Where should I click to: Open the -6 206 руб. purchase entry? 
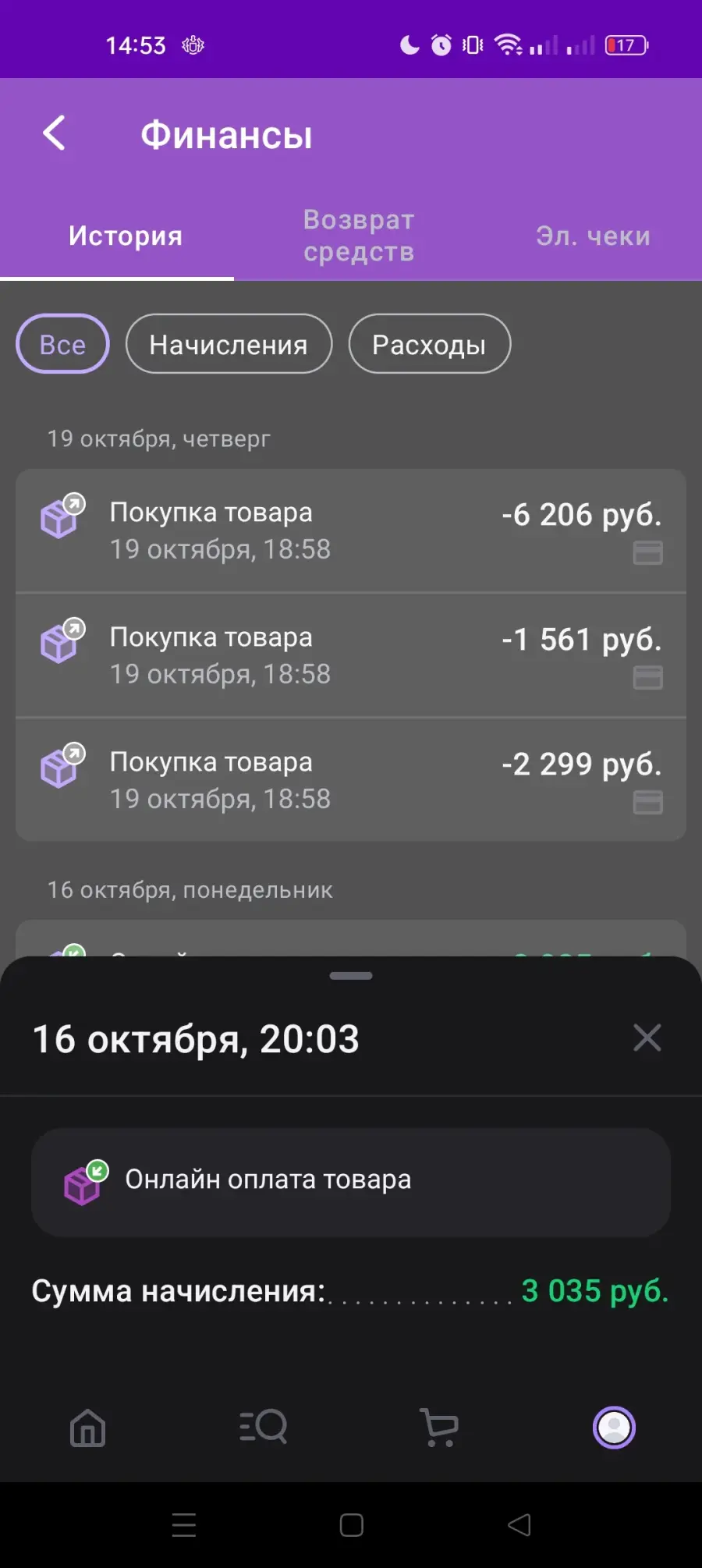pyautogui.click(x=351, y=530)
